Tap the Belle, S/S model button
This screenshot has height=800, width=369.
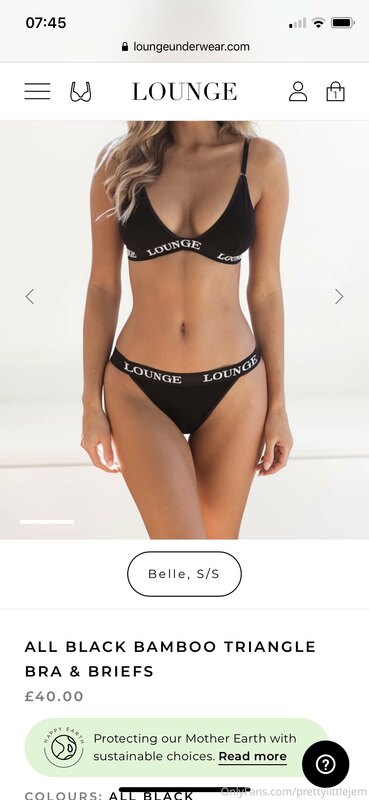pos(184,574)
